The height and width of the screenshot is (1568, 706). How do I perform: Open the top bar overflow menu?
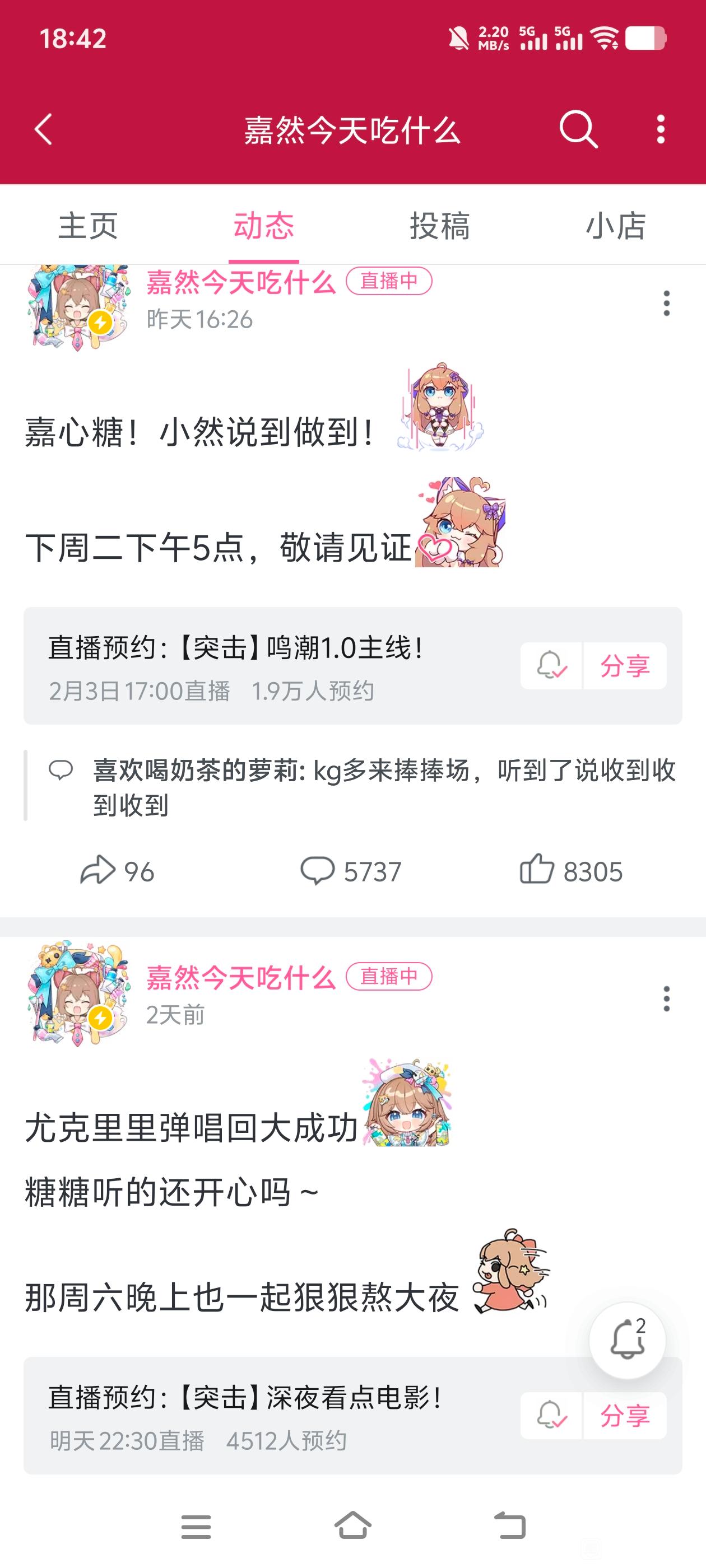click(x=660, y=130)
